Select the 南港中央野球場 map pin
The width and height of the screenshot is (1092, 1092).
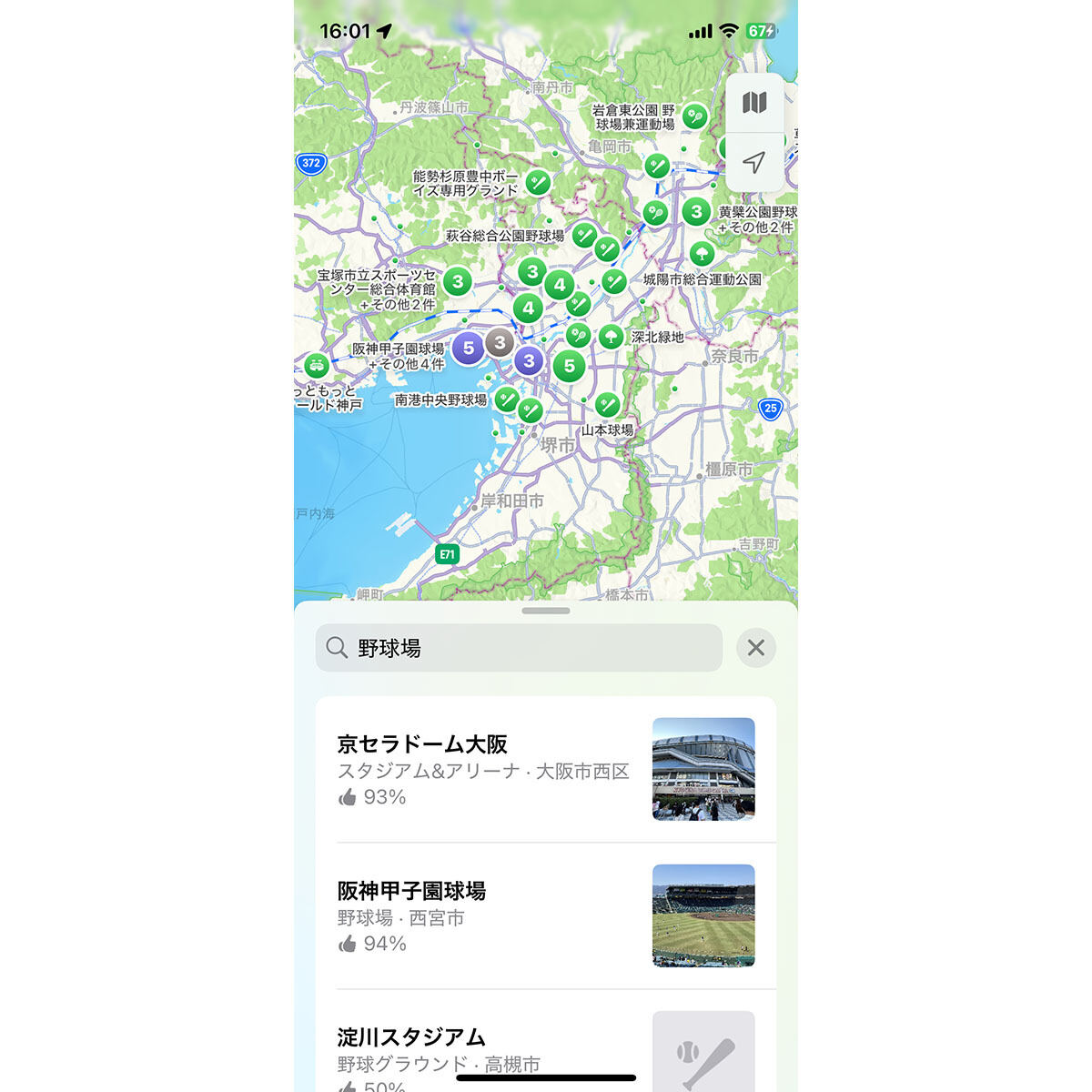tap(507, 399)
